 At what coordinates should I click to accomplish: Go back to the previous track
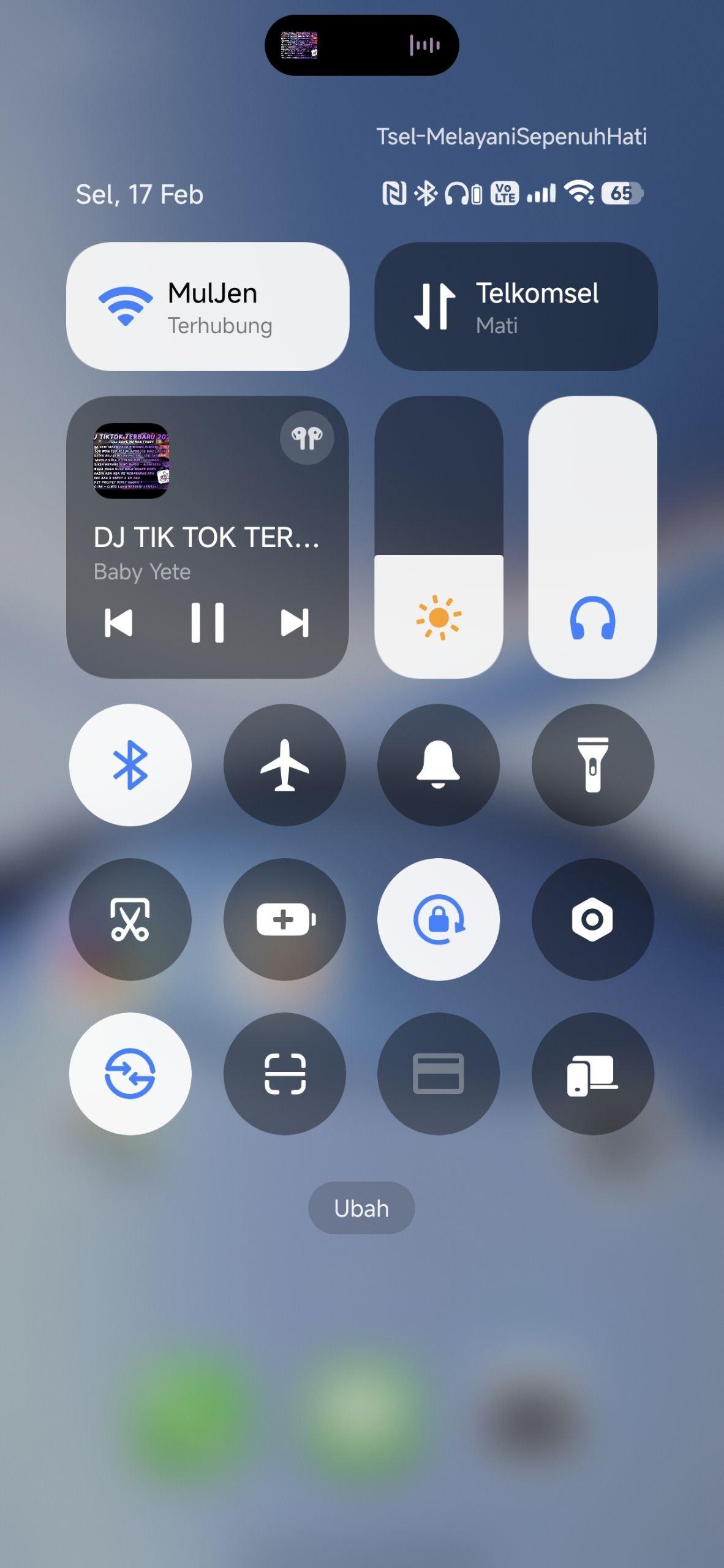119,623
